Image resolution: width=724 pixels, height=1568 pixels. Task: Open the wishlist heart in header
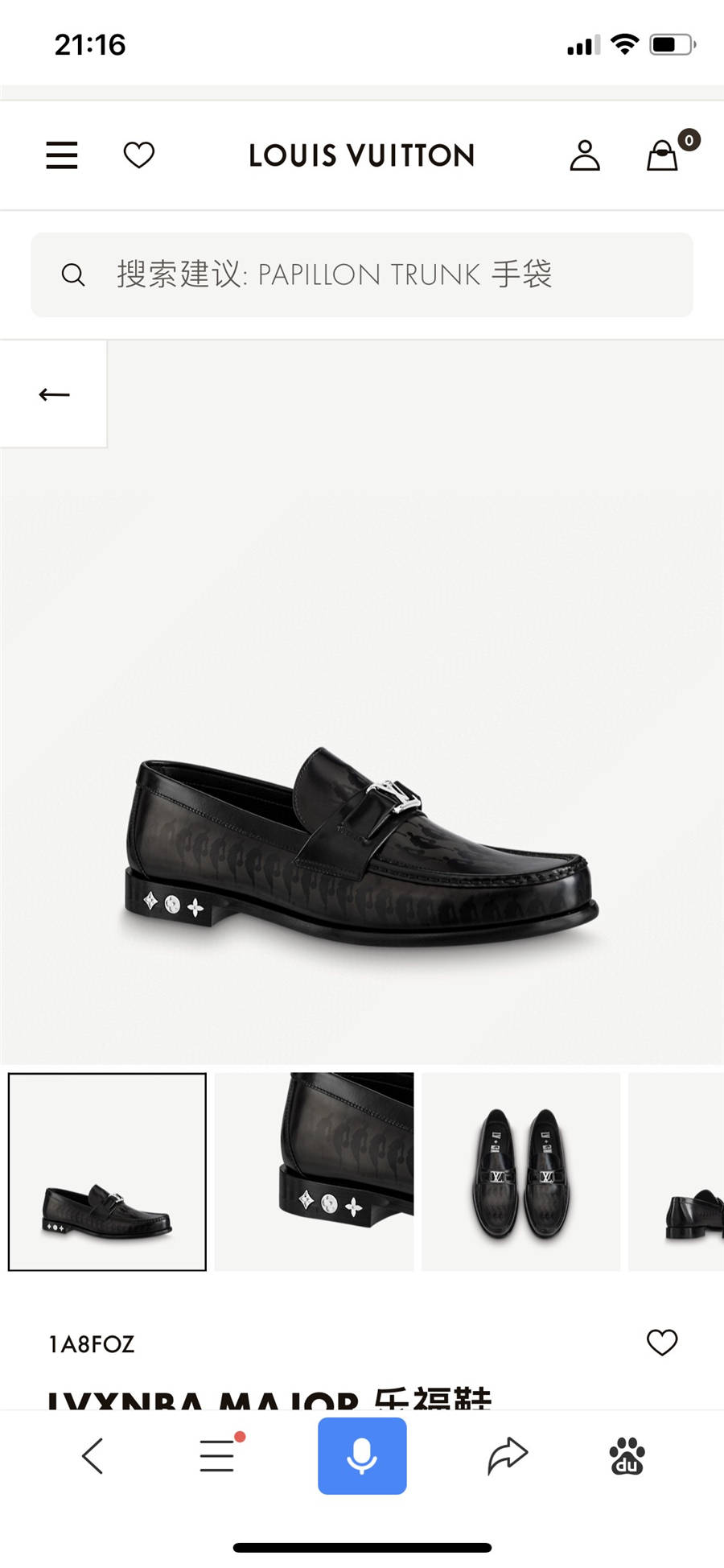(138, 155)
